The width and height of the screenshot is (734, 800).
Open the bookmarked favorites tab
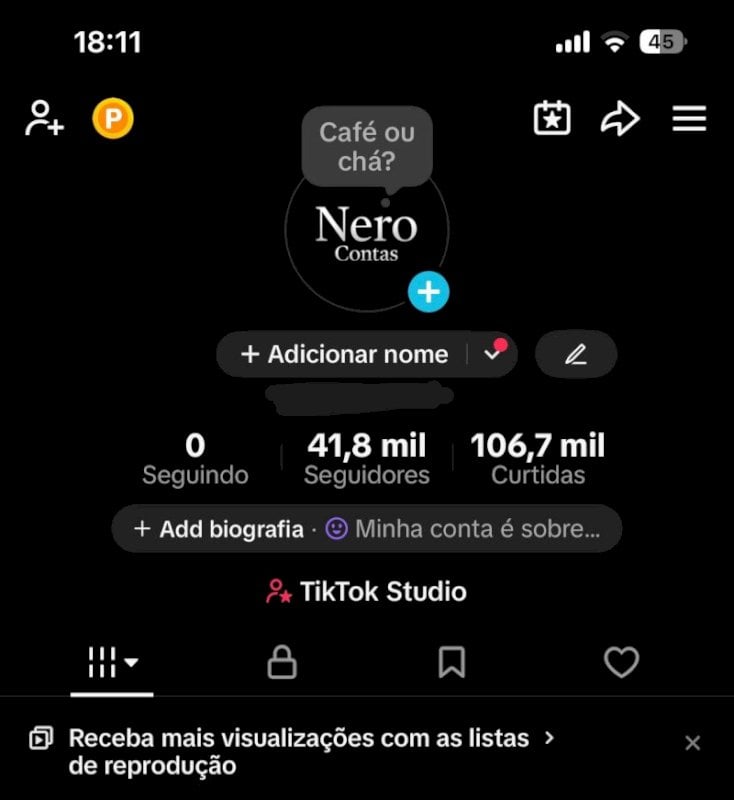tap(451, 662)
